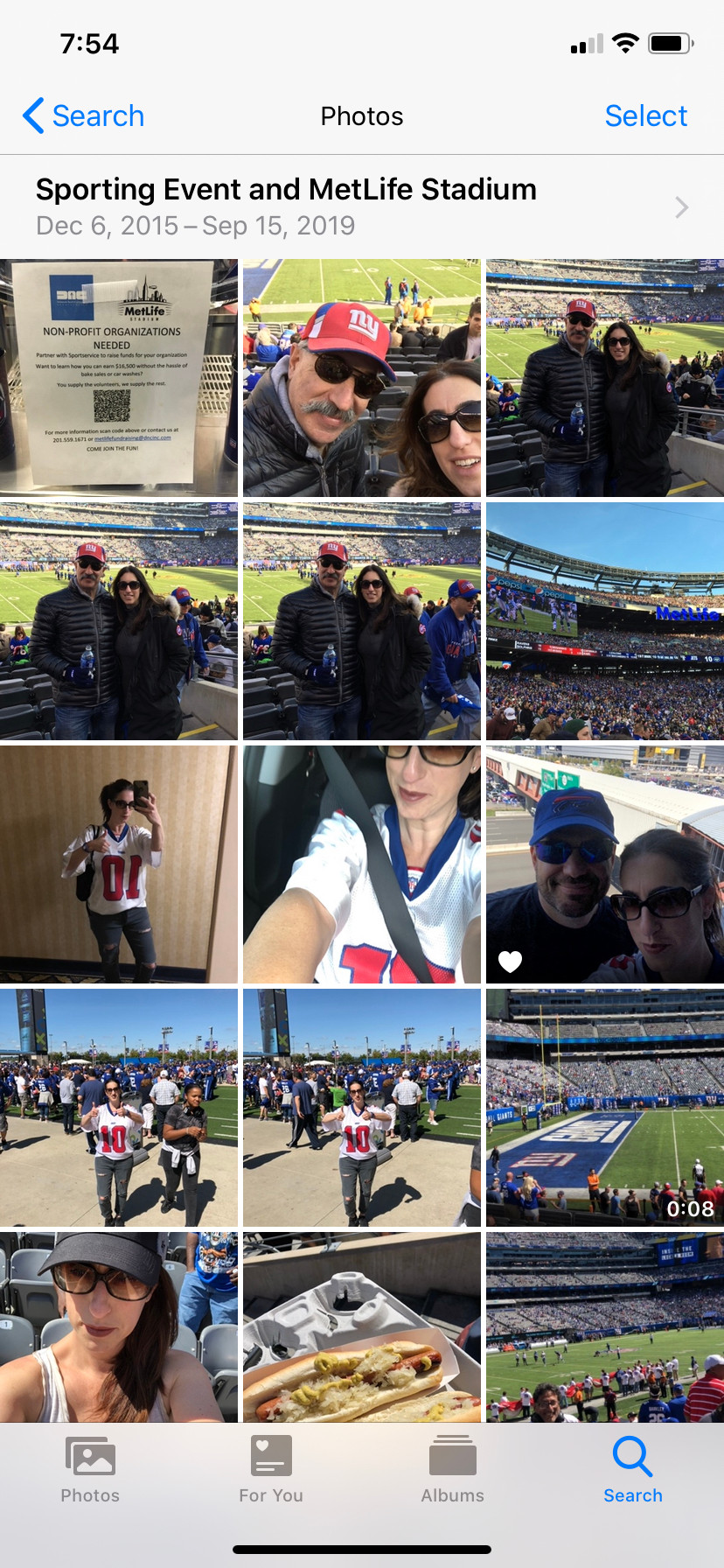724x1568 pixels.
Task: Open the selfie with red NY cap
Action: coord(362,378)
